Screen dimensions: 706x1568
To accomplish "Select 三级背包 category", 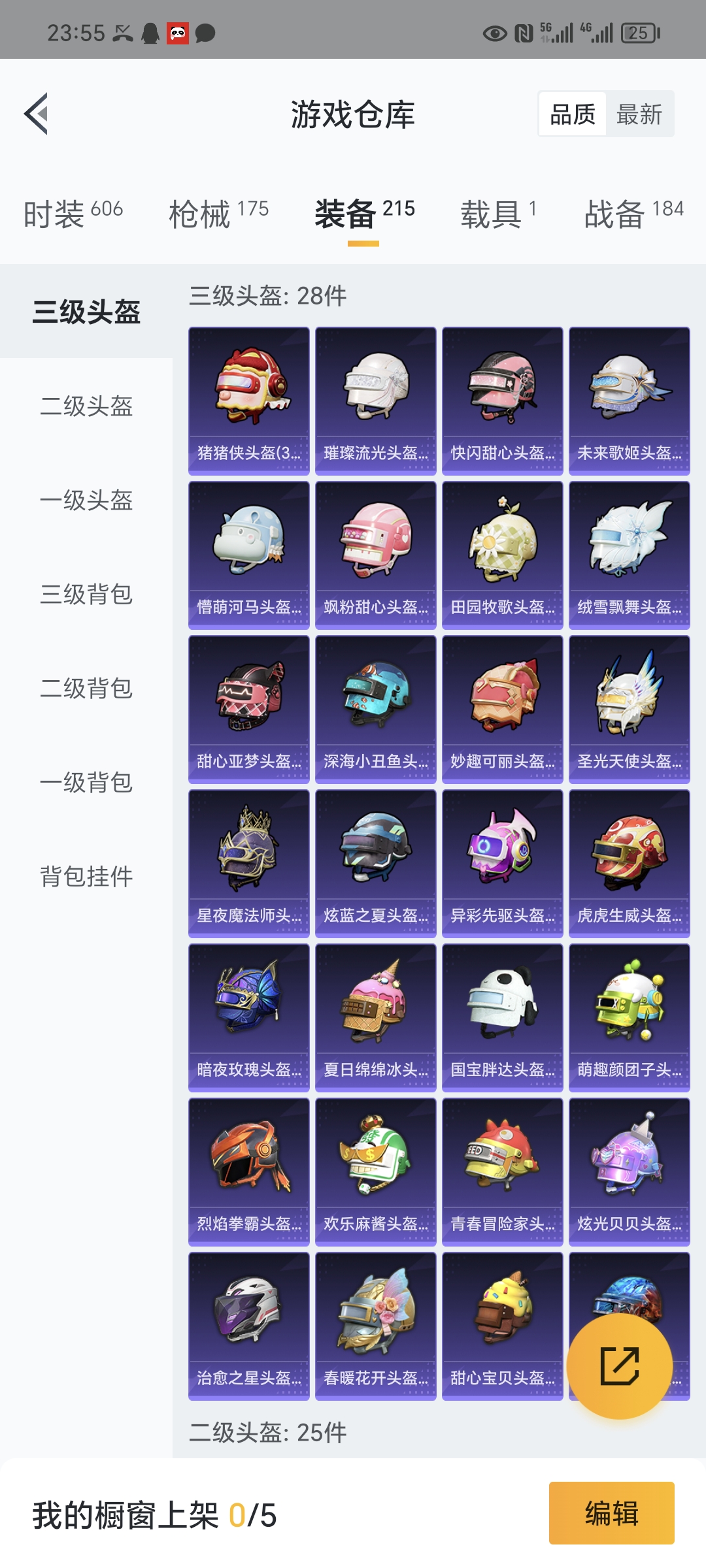I will click(x=86, y=594).
